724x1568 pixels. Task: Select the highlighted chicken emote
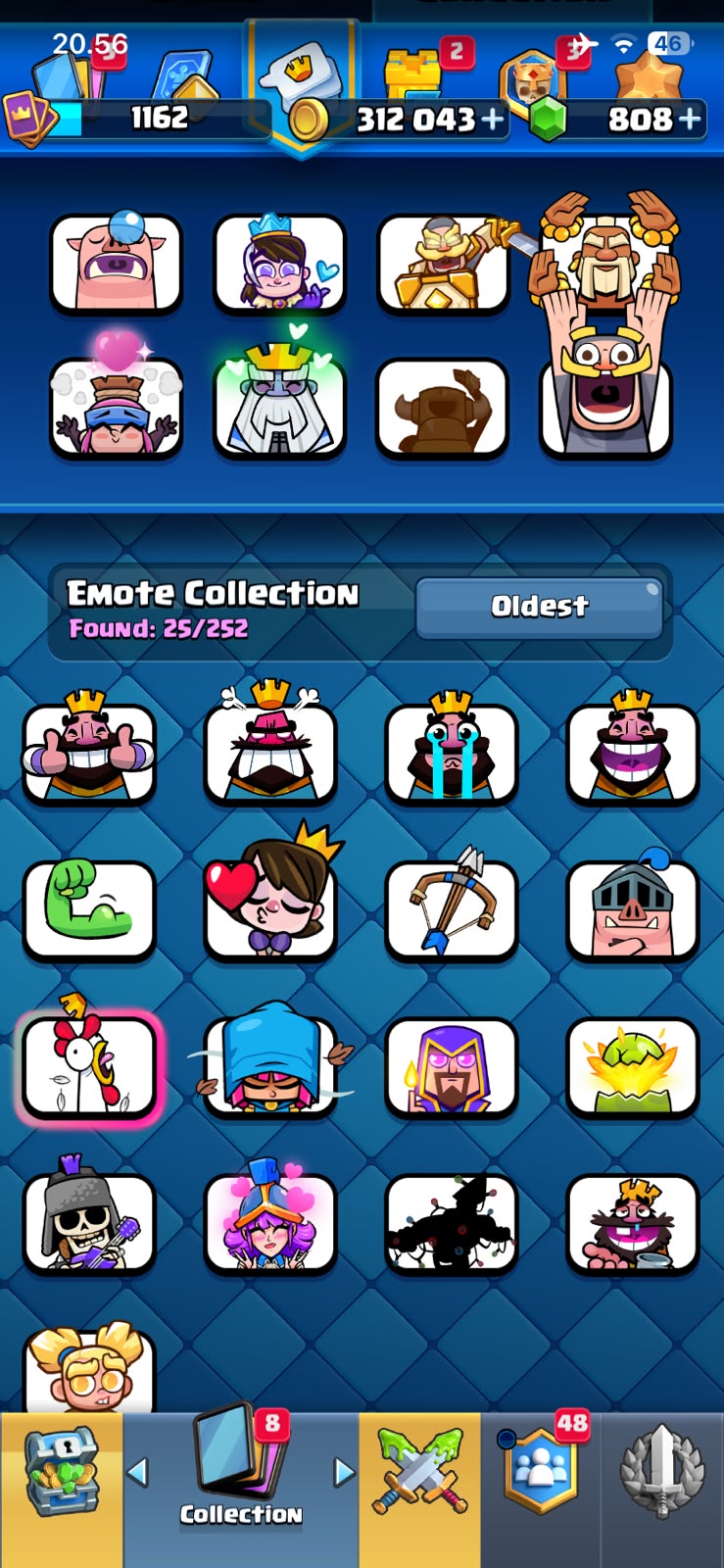89,1064
